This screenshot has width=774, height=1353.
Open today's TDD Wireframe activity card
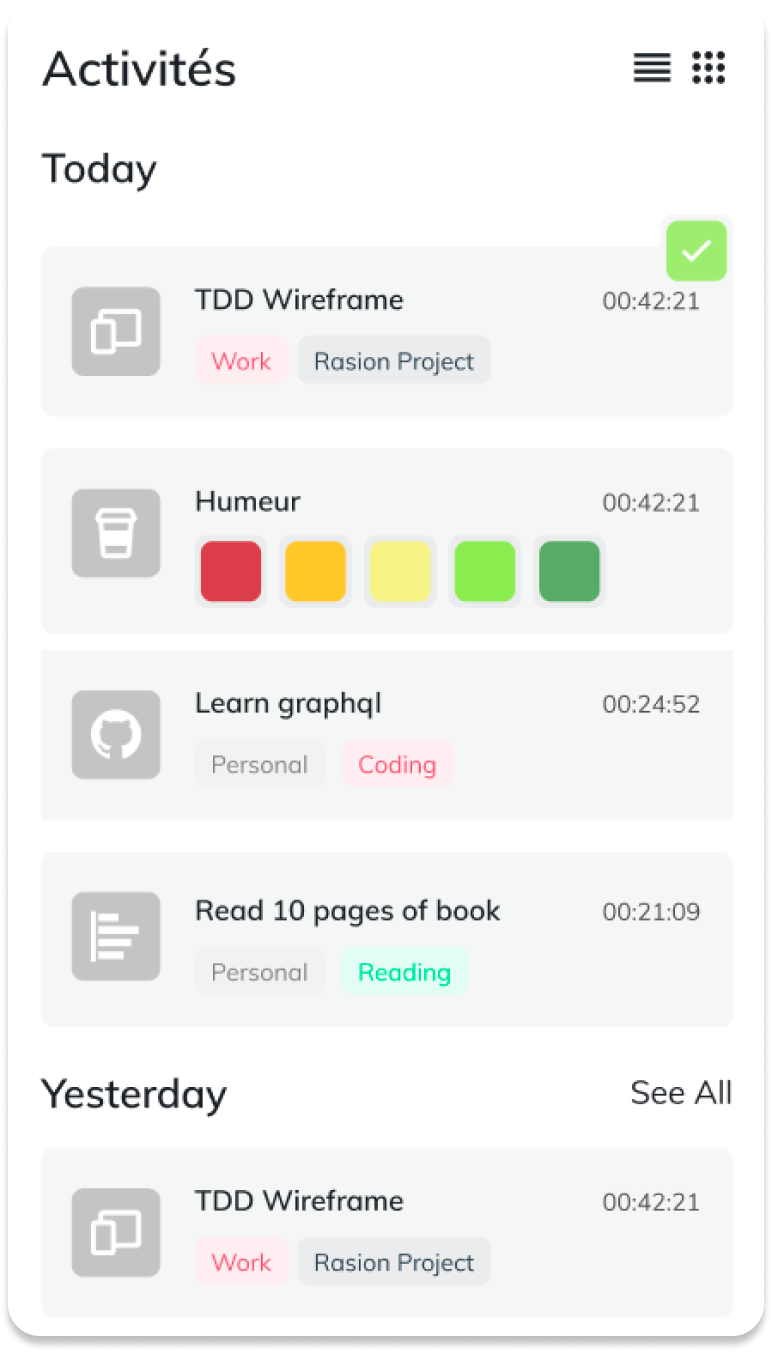click(298, 300)
